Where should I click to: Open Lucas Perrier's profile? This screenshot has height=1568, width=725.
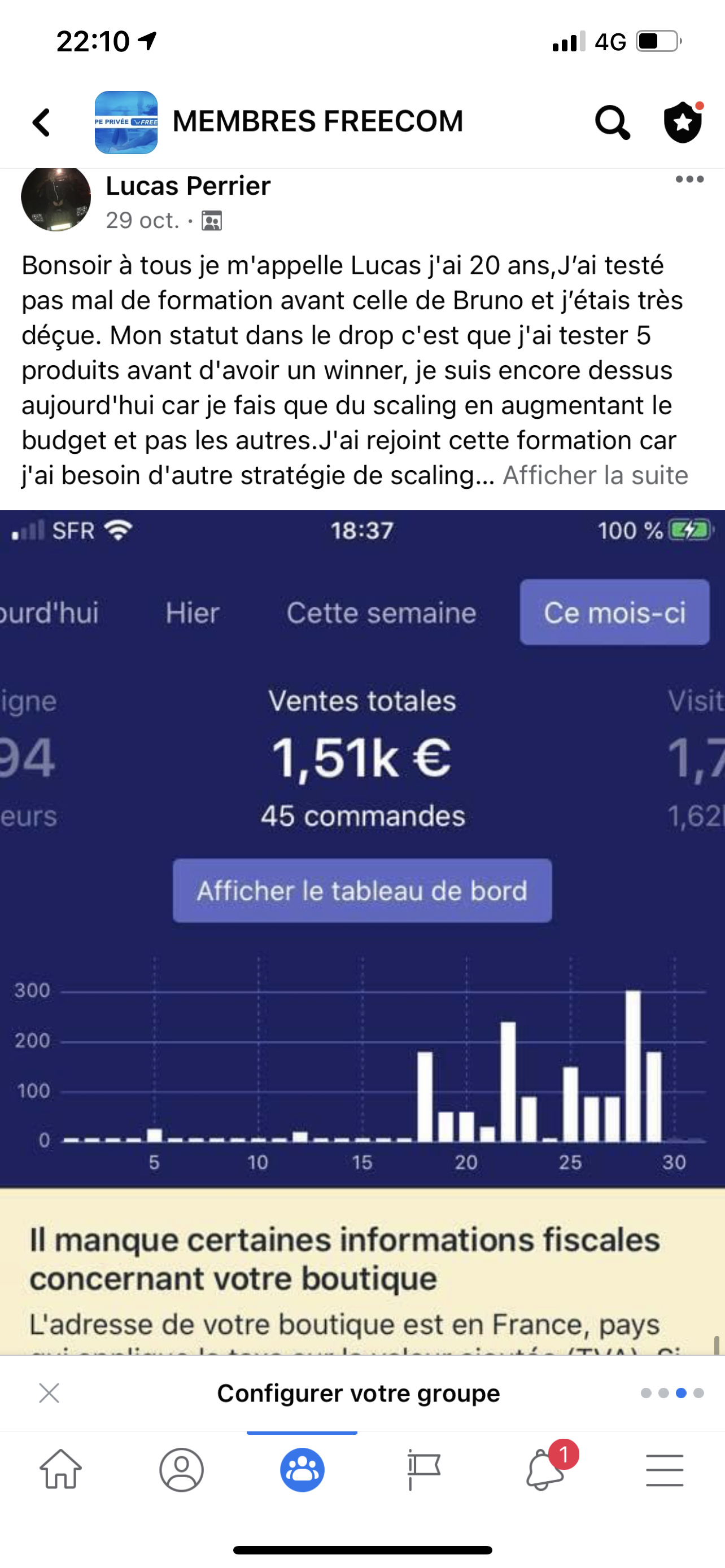pyautogui.click(x=187, y=186)
